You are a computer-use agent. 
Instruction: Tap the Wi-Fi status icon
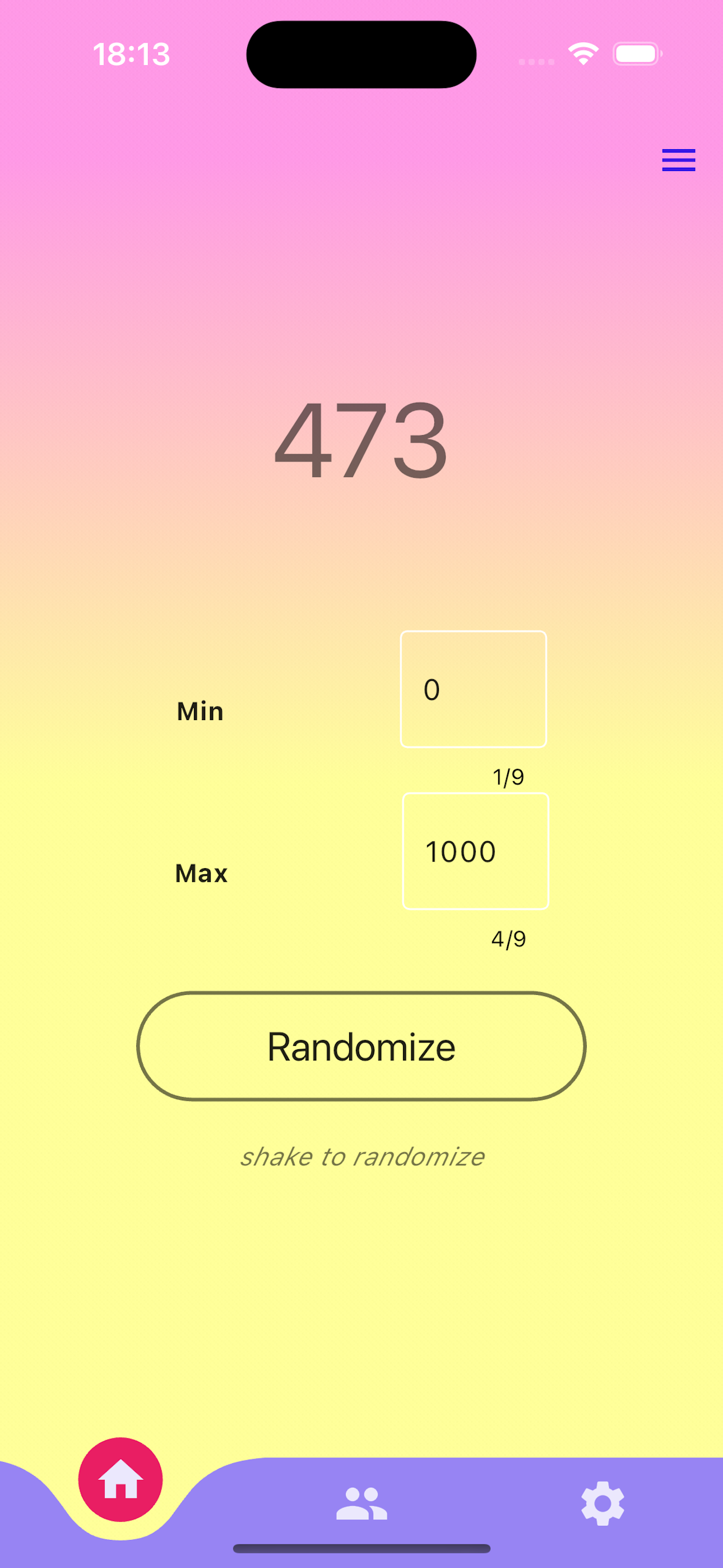pyautogui.click(x=582, y=54)
